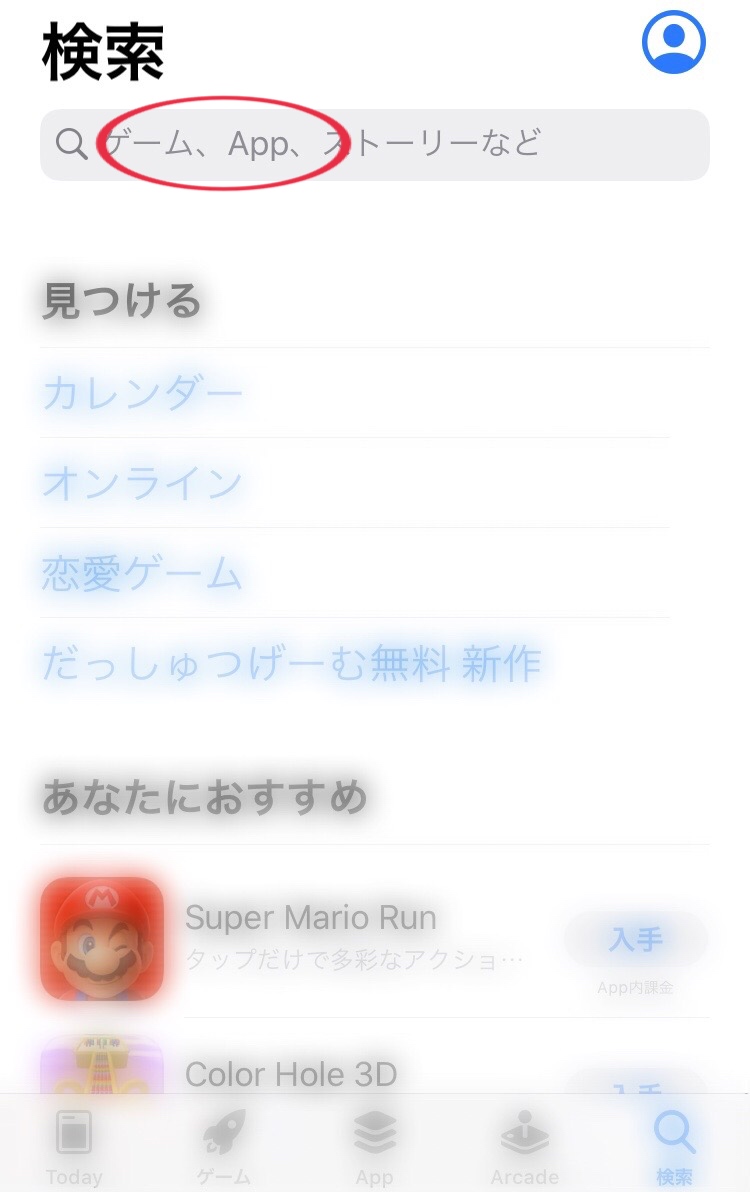Open the Super Mario Run app page
The height and width of the screenshot is (1192, 750).
[x=311, y=918]
